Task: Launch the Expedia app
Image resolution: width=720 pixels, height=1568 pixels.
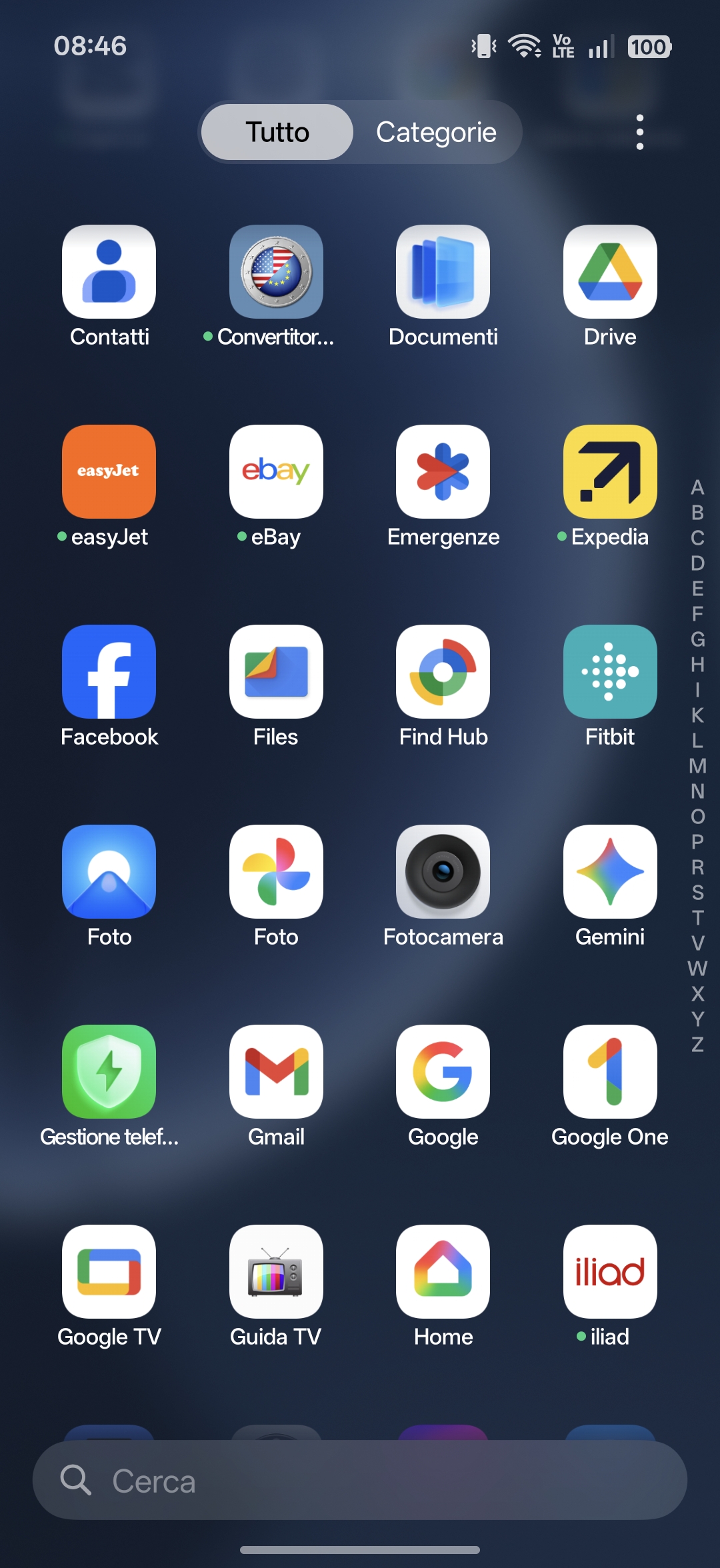Action: [609, 472]
